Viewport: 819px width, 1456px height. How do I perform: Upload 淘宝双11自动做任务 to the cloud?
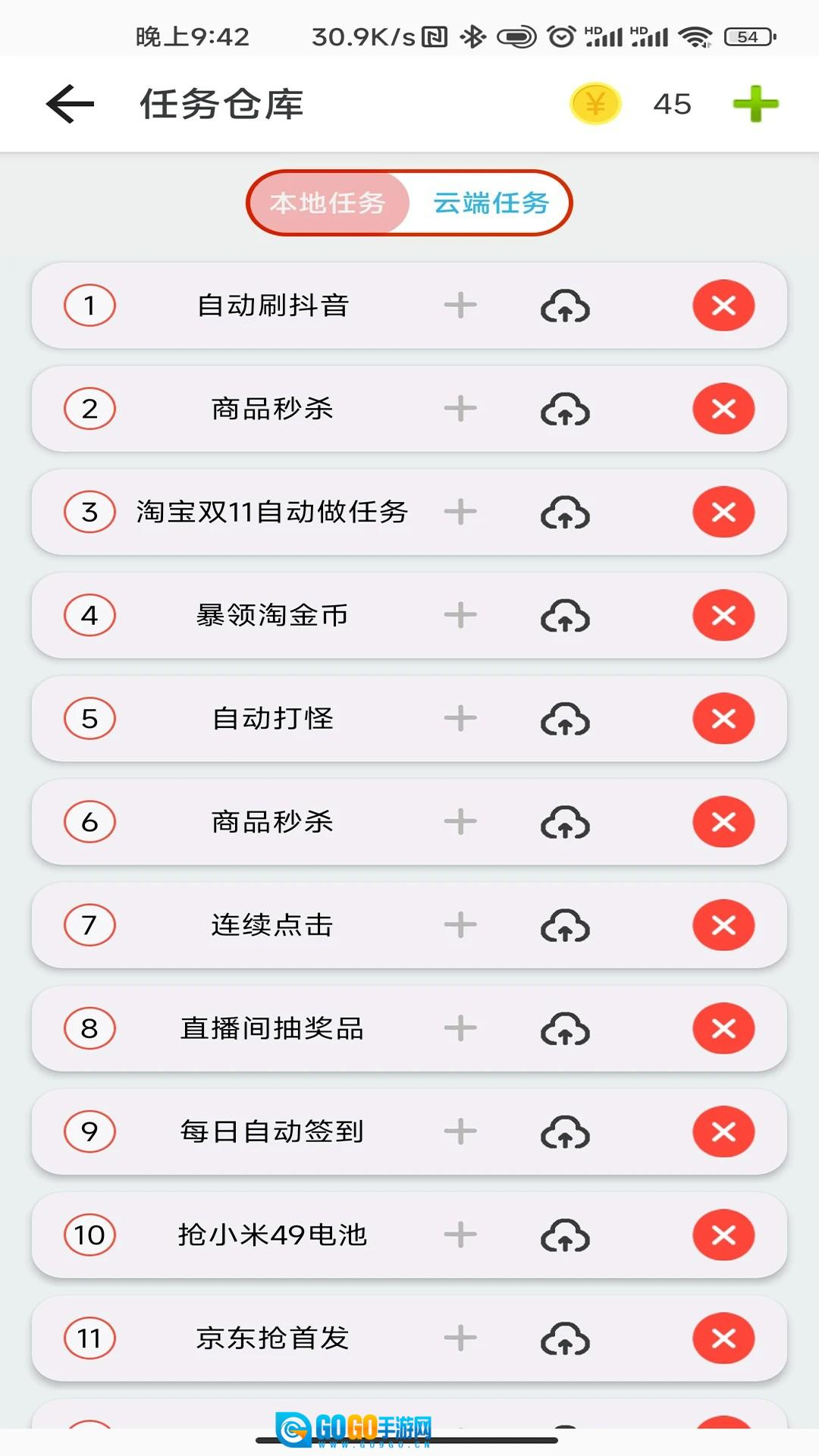coord(565,513)
